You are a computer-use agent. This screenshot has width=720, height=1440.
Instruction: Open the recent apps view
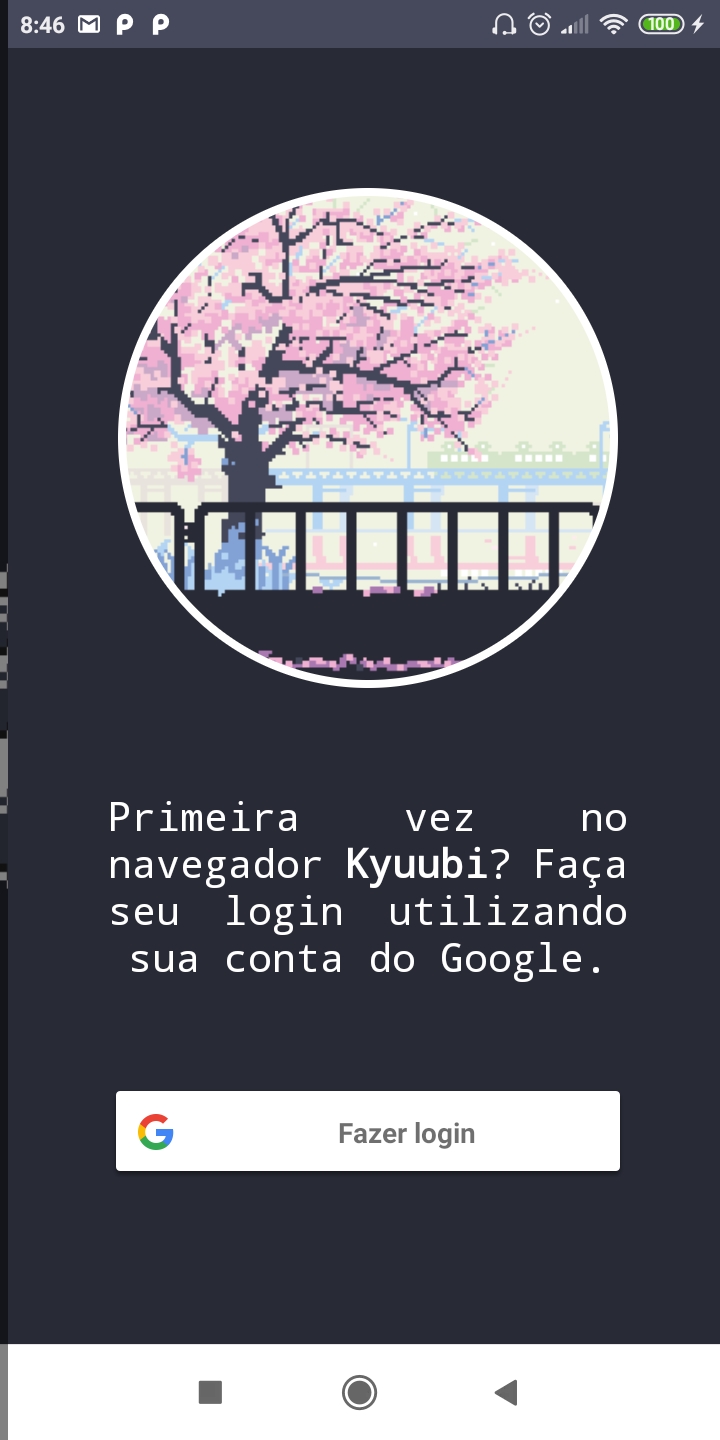(210, 1392)
